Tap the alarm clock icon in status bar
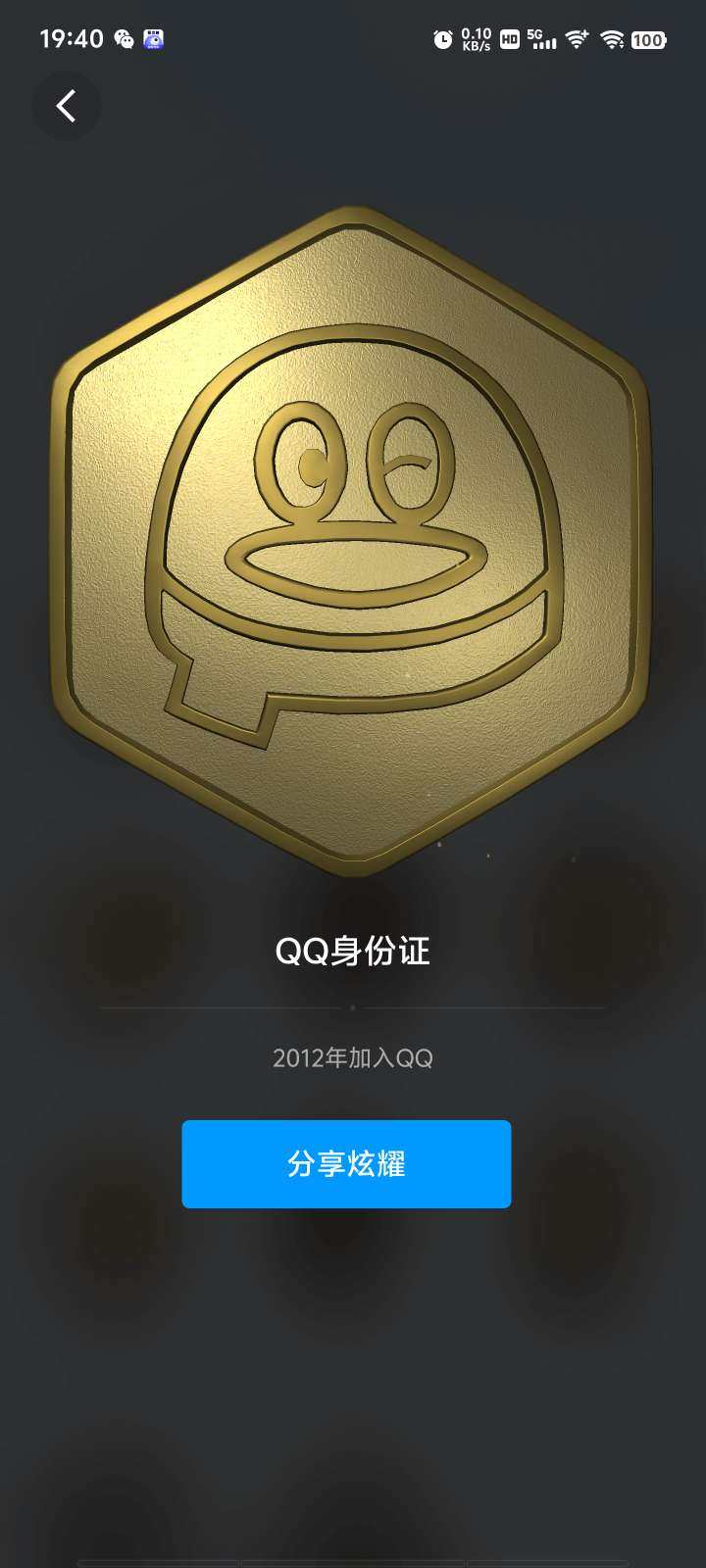The image size is (706, 1568). click(x=444, y=39)
